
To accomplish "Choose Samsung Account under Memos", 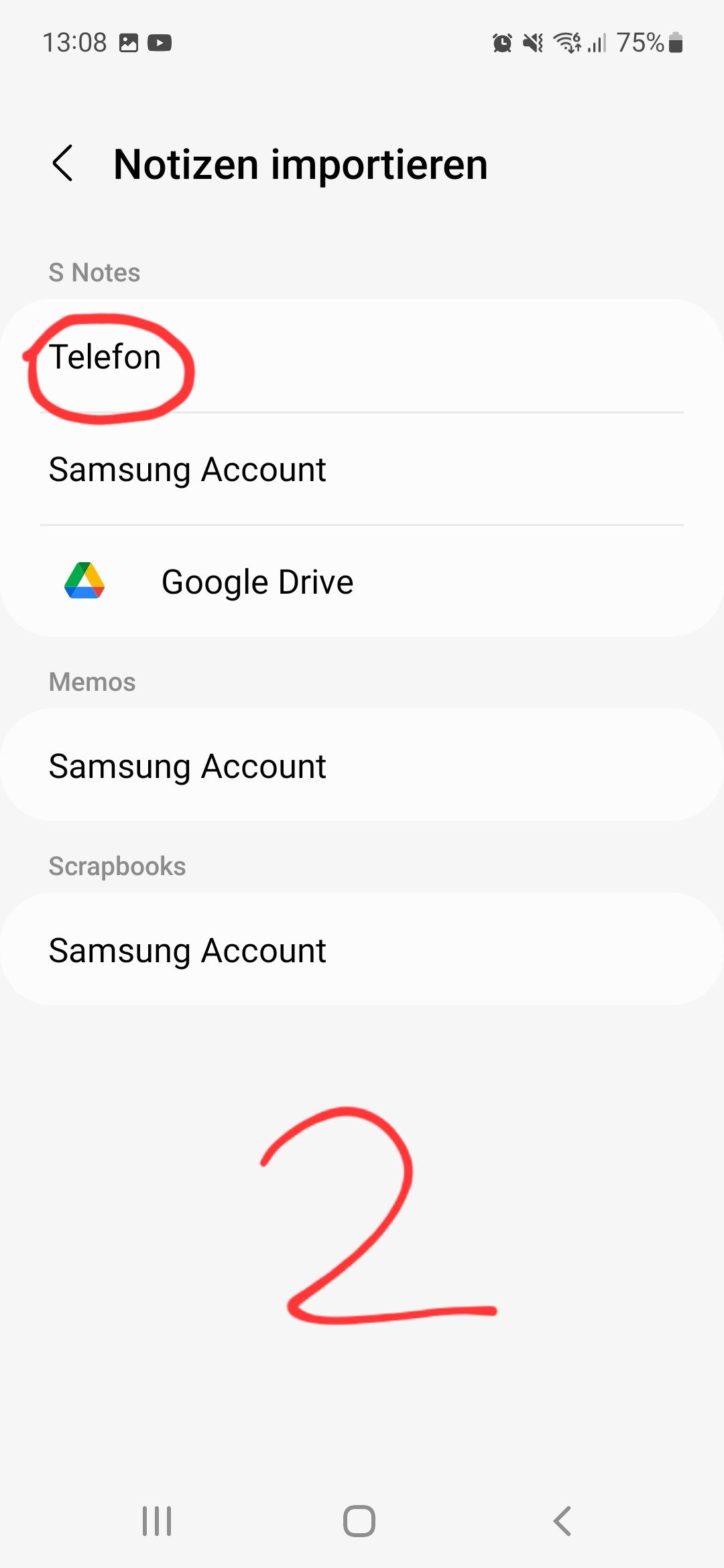I will tap(188, 766).
